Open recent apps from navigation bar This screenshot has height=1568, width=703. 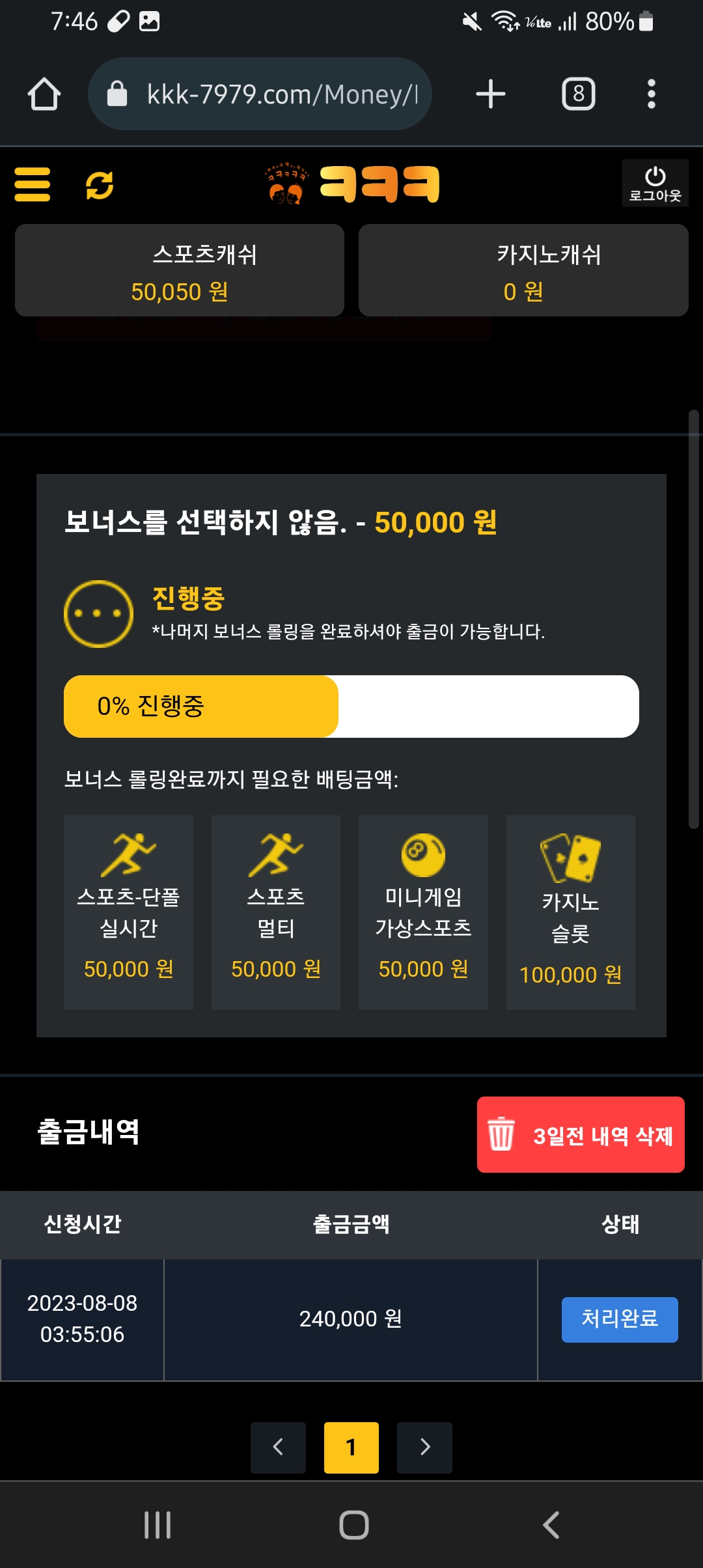[x=158, y=1525]
